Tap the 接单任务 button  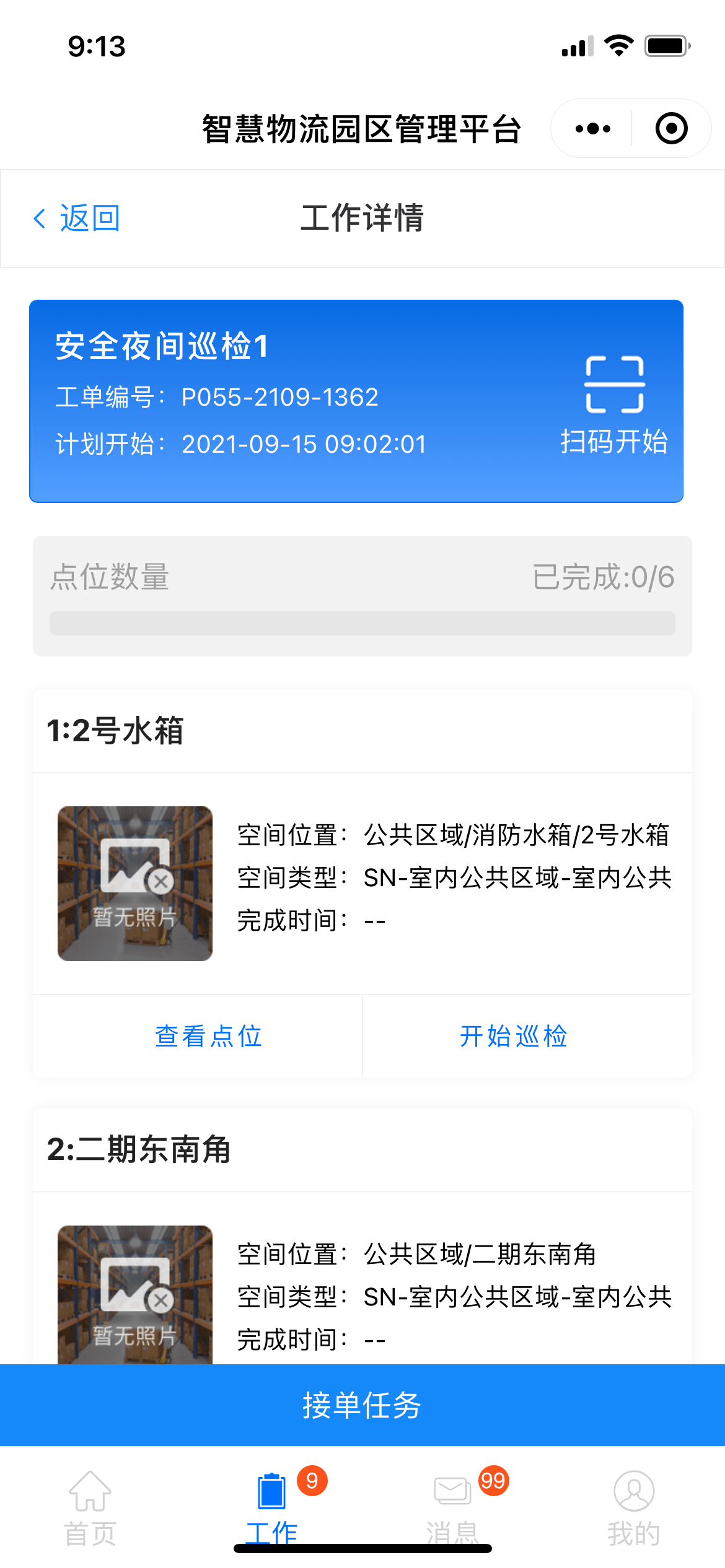coord(362,1405)
